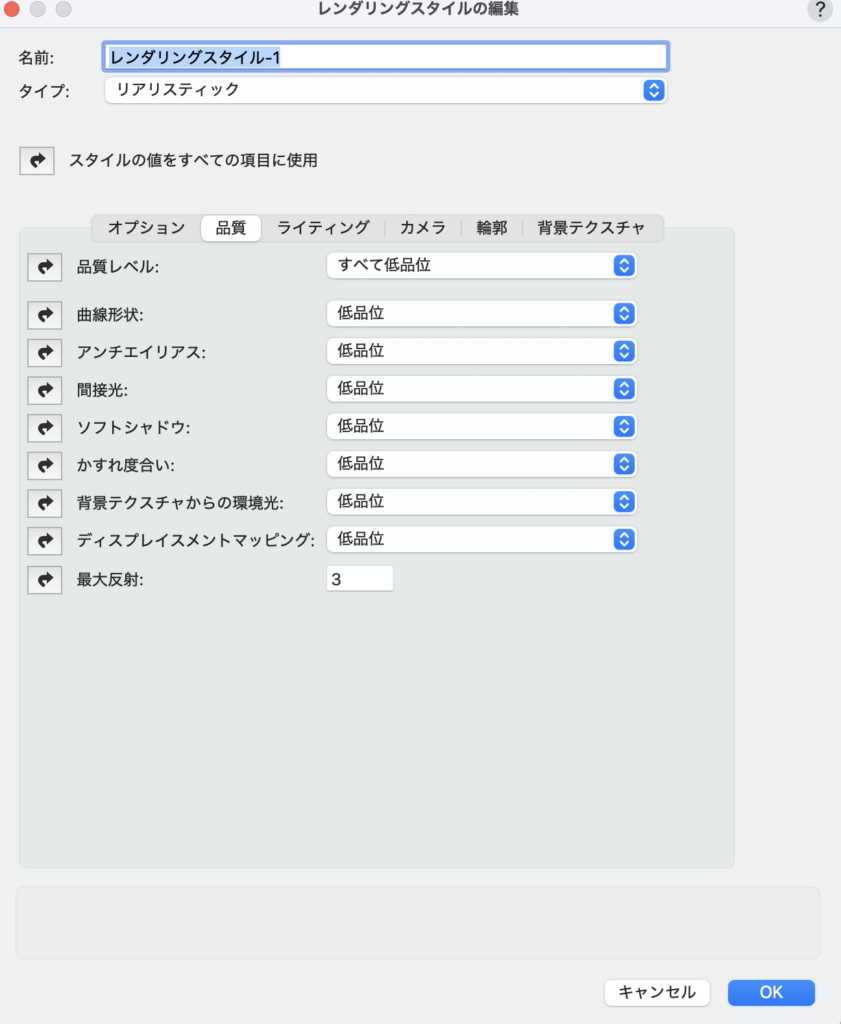Confirm with the OK button
Screen dimensions: 841x1024
771,992
